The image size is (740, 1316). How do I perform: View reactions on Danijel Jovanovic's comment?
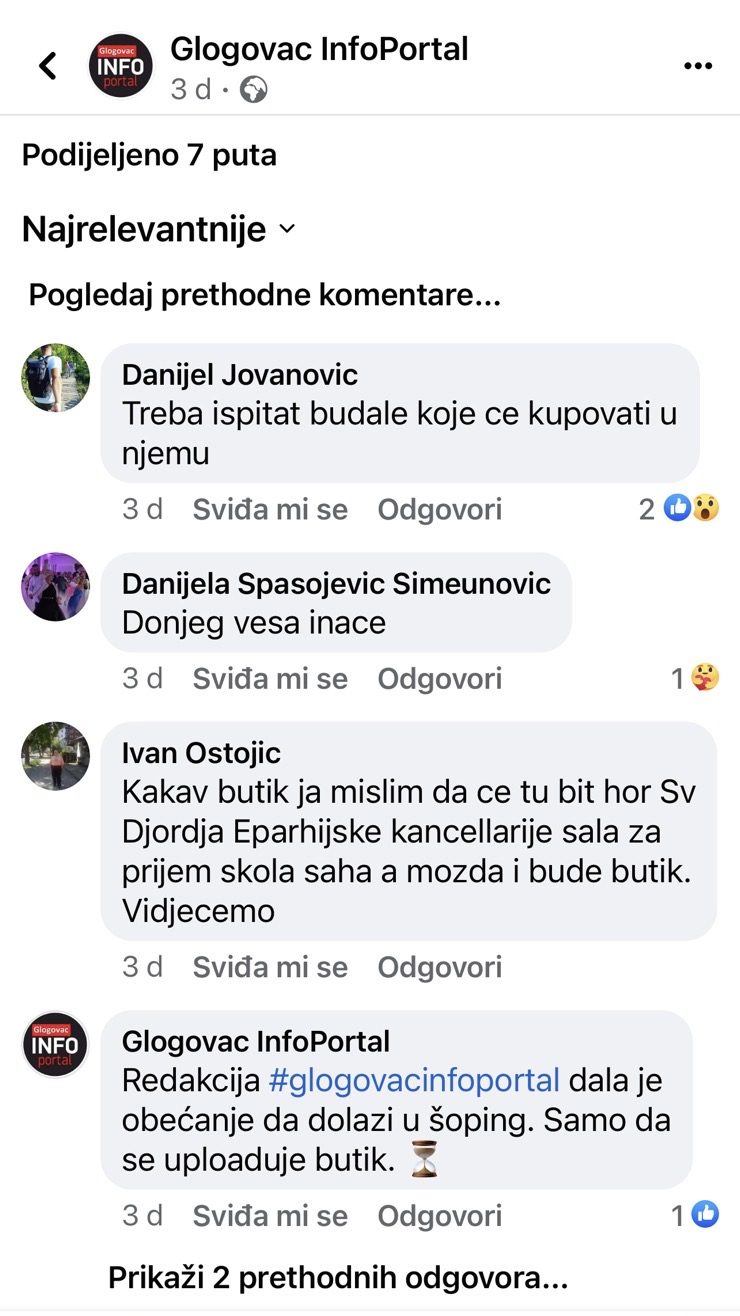(680, 510)
